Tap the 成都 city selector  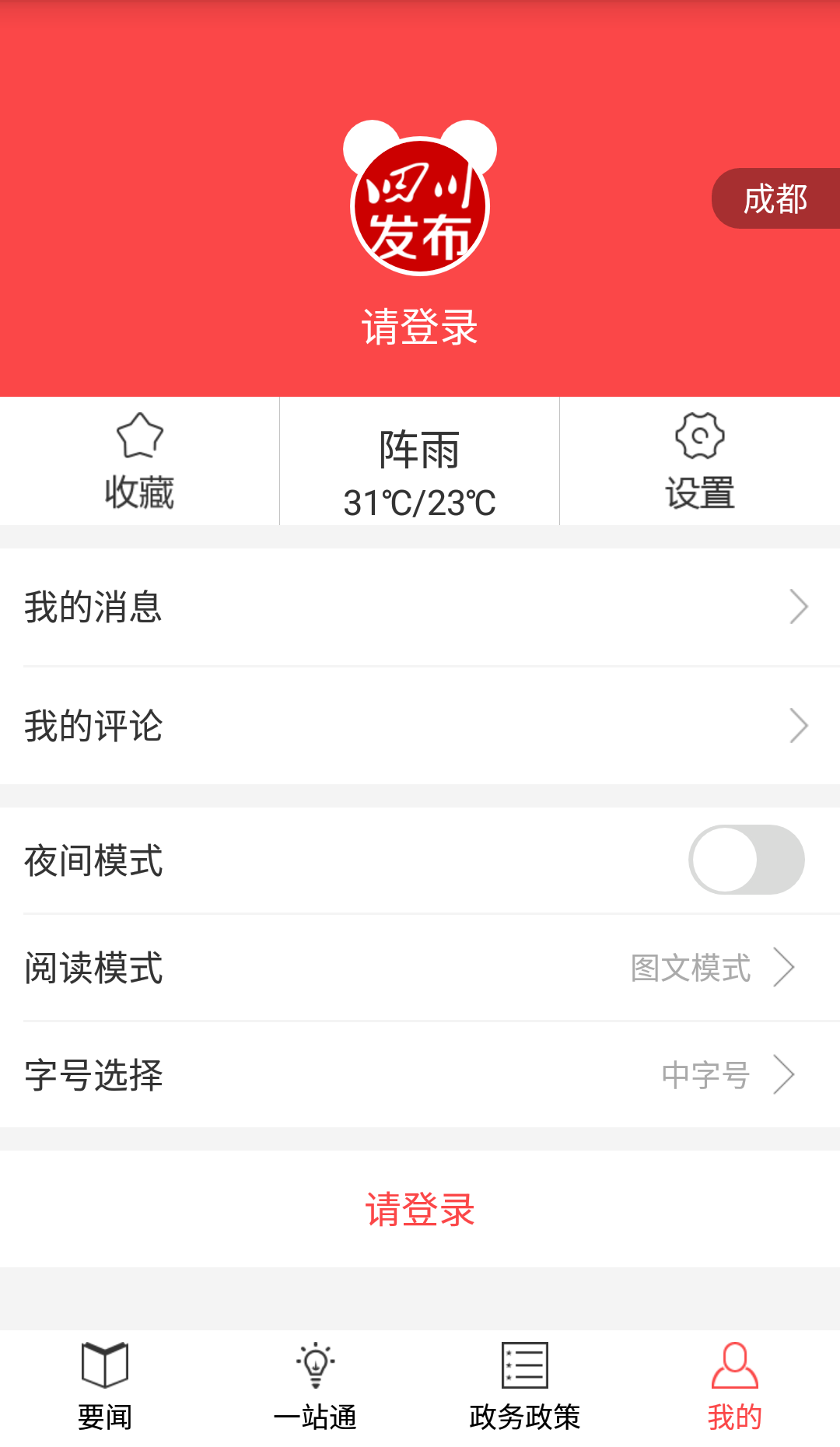[x=775, y=198]
